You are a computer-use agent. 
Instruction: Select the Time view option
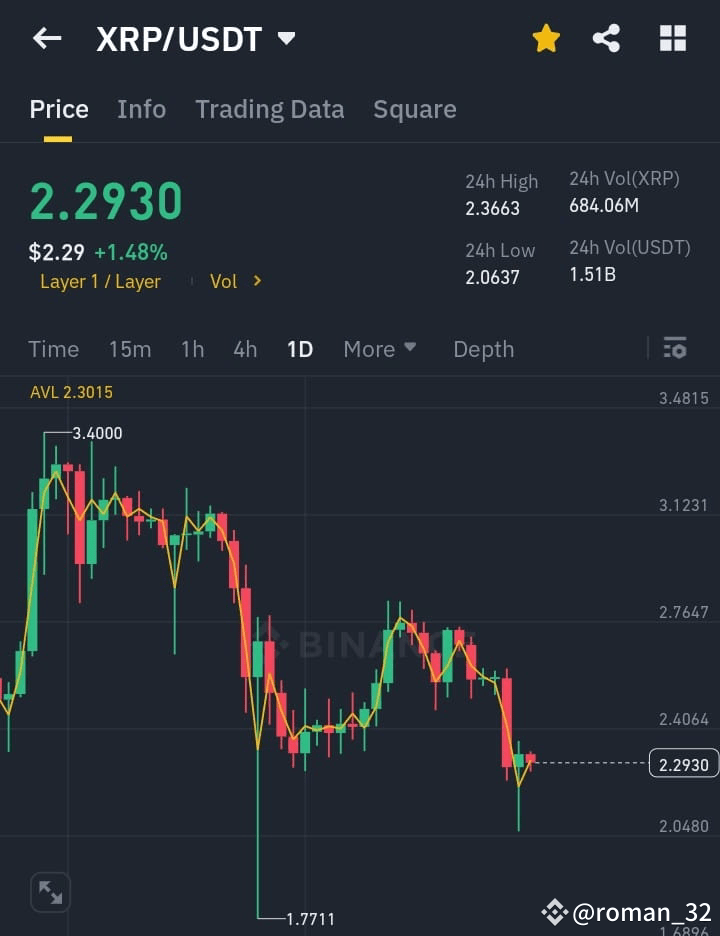coord(53,349)
